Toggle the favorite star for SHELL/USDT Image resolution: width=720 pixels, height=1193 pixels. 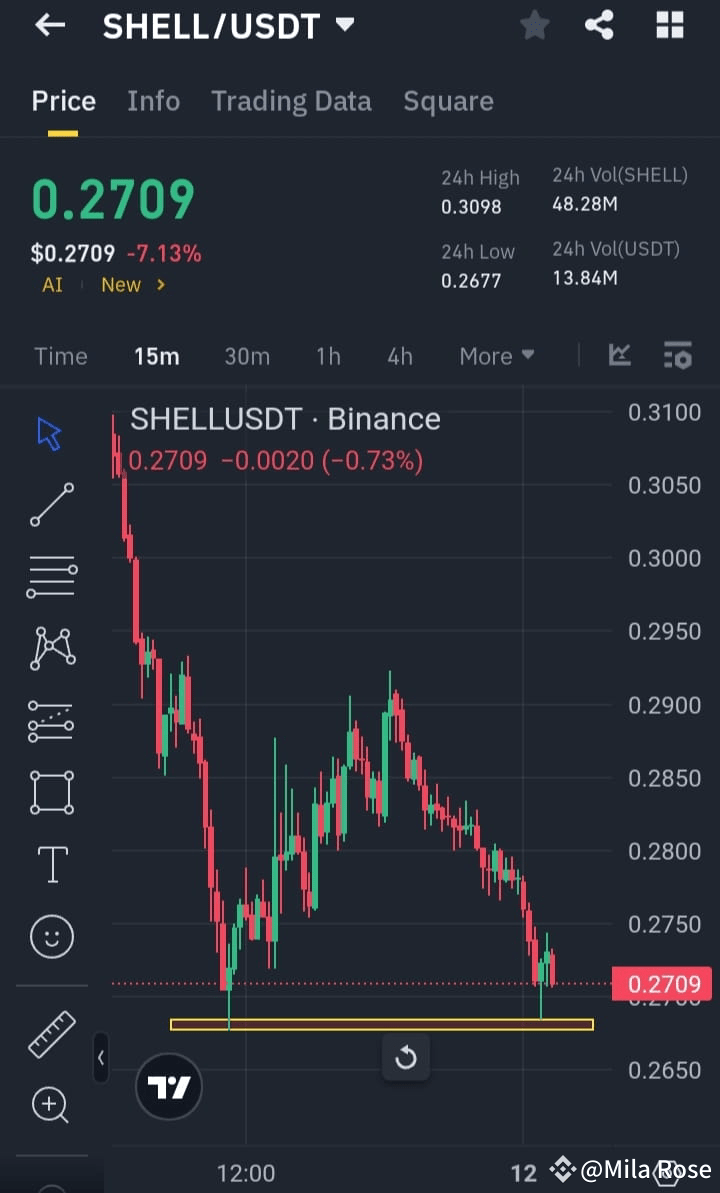click(534, 25)
